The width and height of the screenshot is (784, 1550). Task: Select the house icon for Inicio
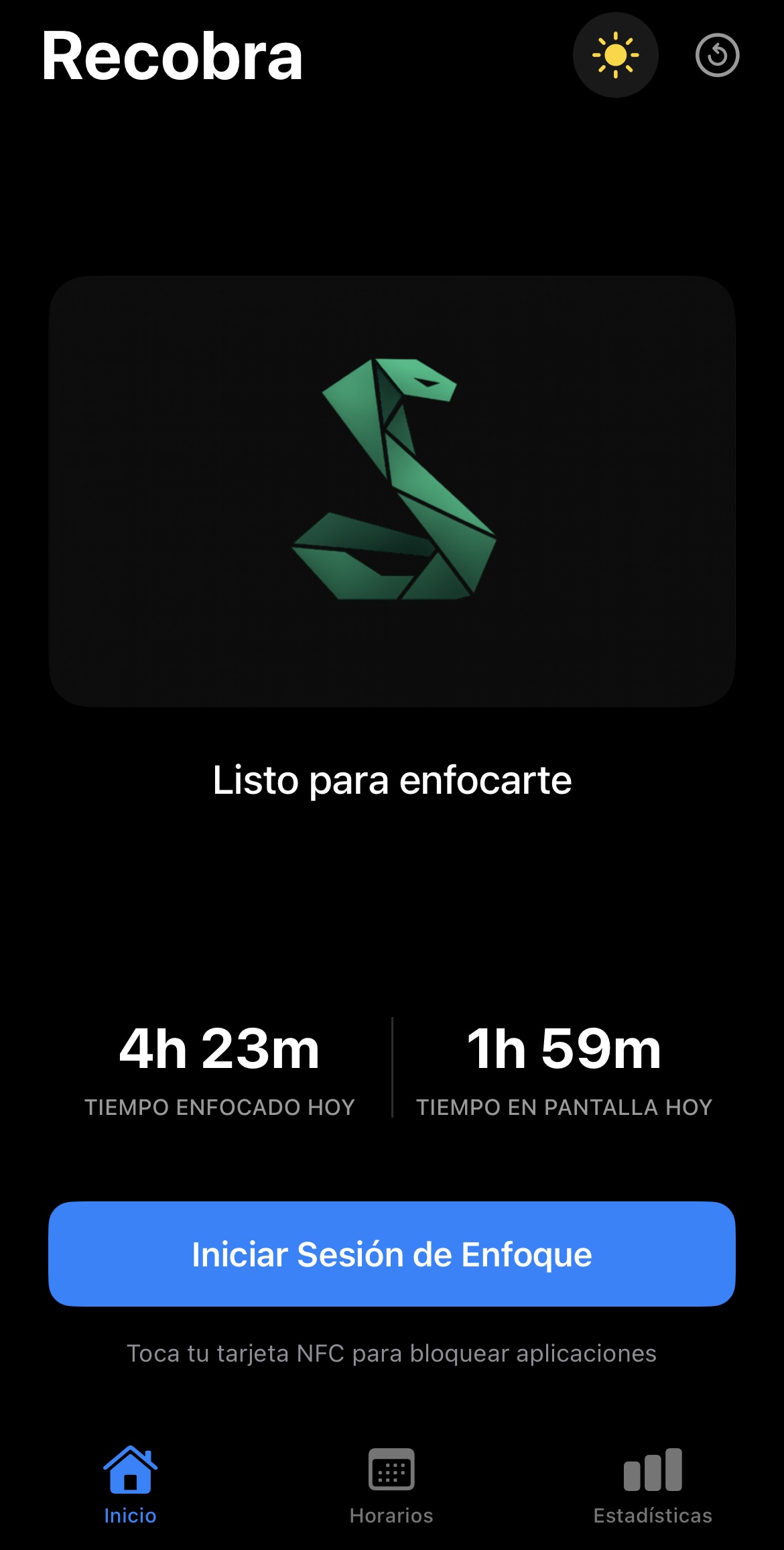(130, 1466)
